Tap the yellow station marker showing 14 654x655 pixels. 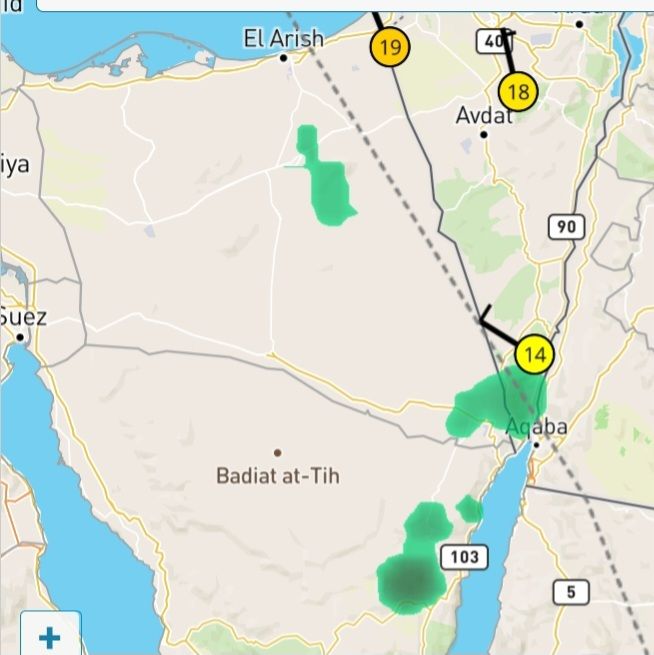535,354
